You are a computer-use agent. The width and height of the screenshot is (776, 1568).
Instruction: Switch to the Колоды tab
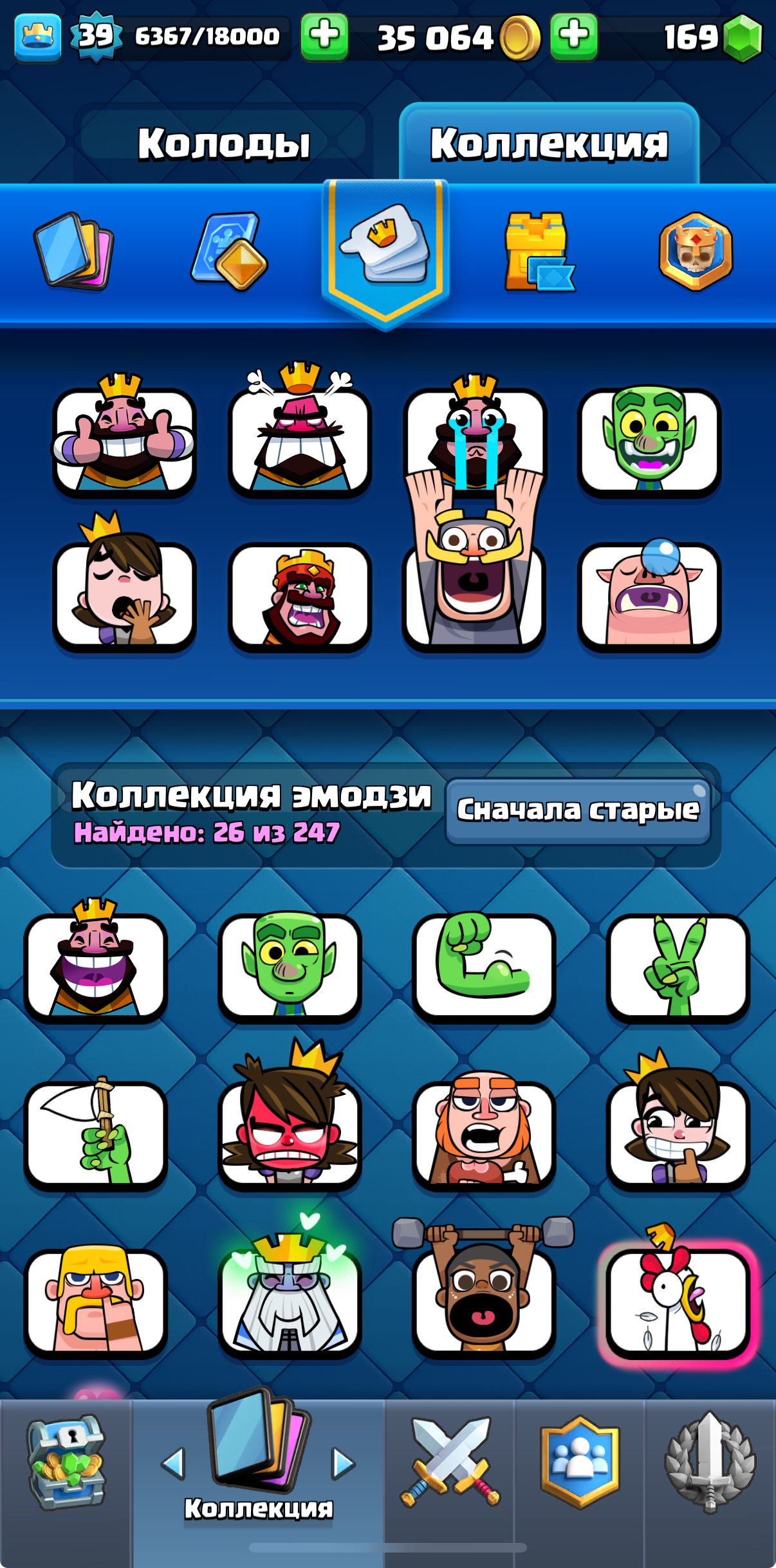(x=223, y=143)
